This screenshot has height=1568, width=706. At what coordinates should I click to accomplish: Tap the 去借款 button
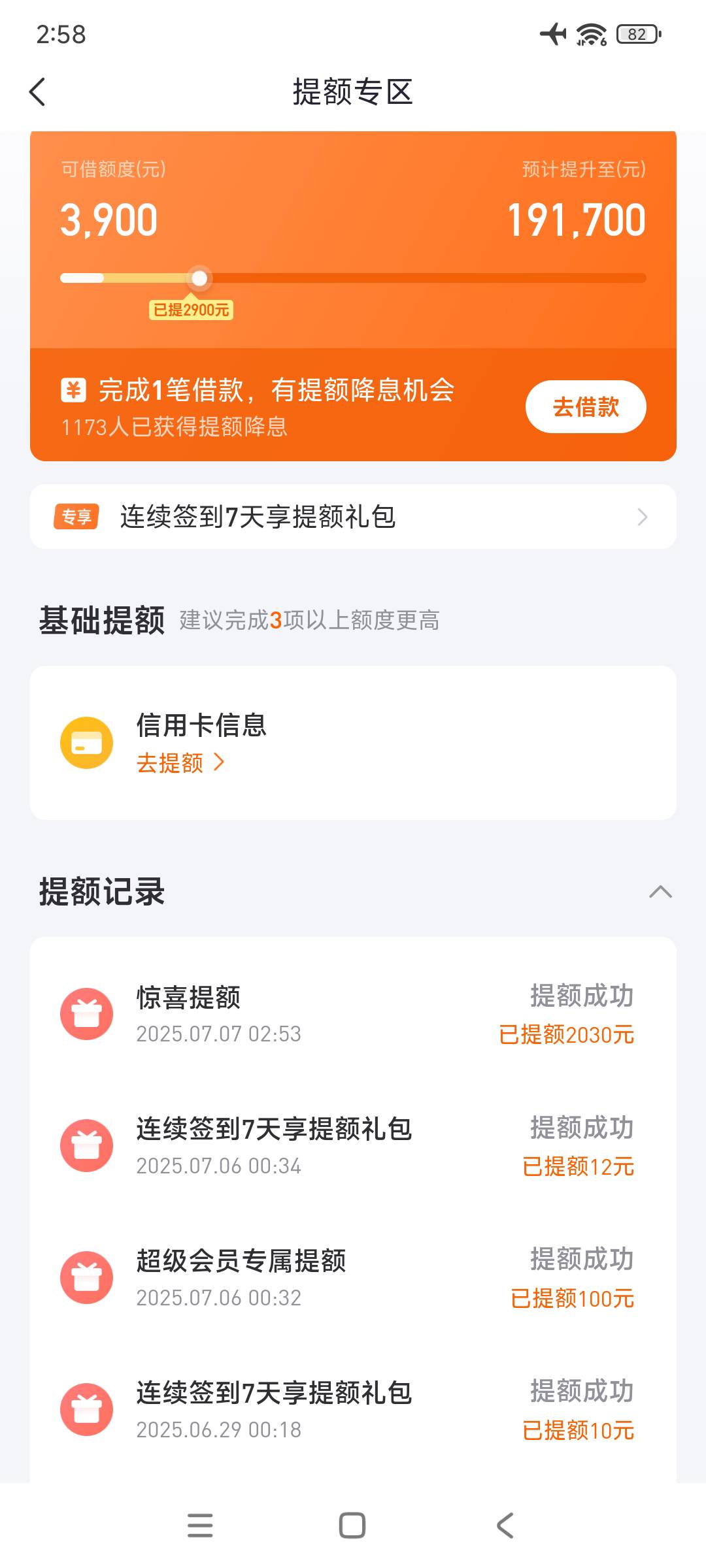point(586,406)
